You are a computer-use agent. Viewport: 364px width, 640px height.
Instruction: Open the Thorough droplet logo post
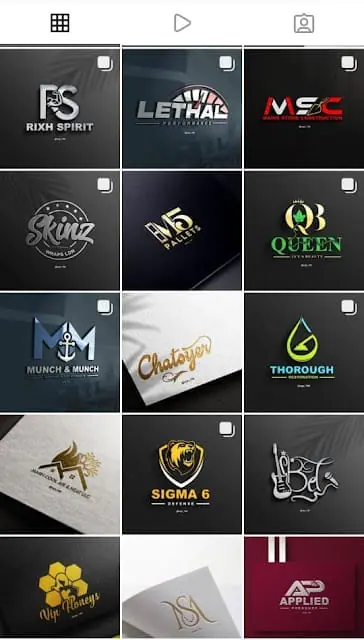pos(304,352)
